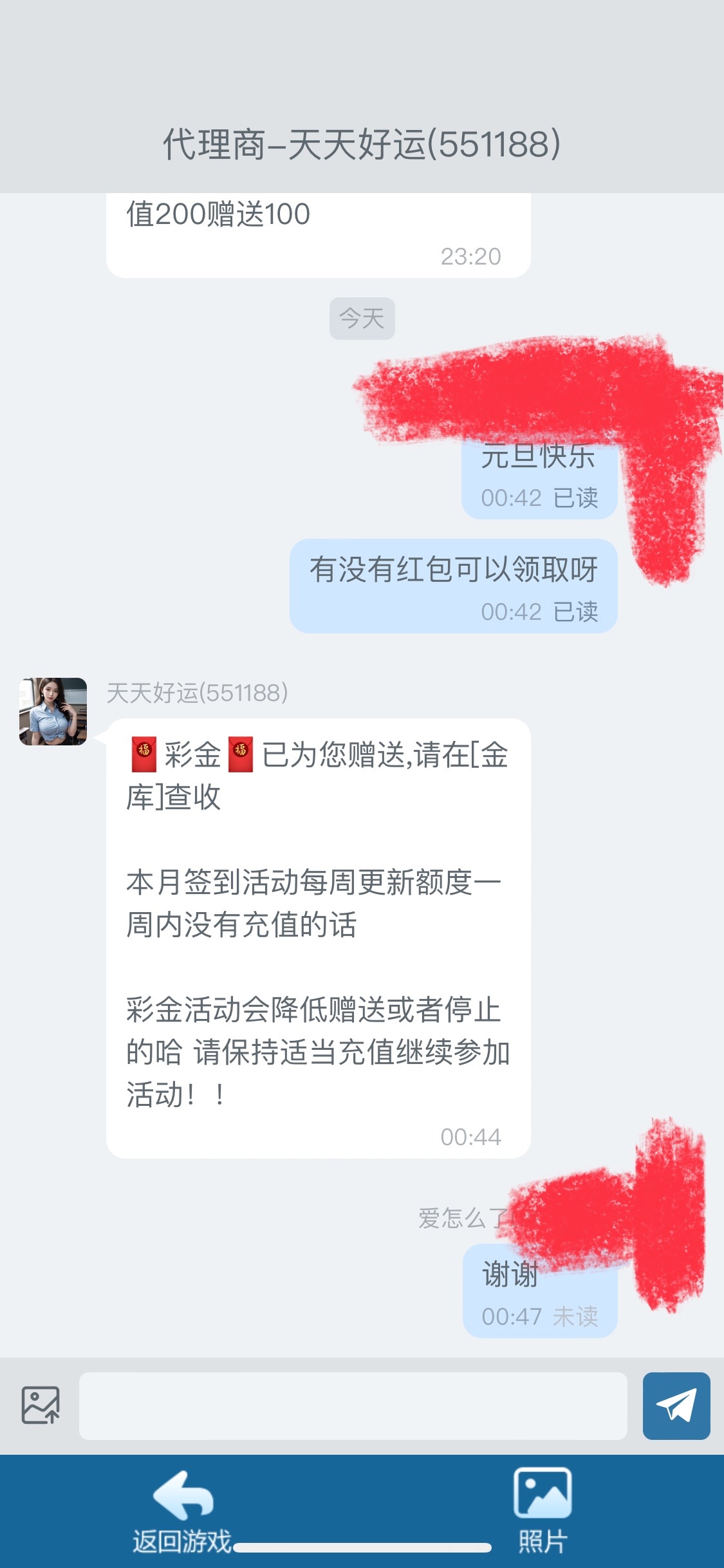Open the image upload icon beside input
Image resolution: width=724 pixels, height=1568 pixels.
41,1405
